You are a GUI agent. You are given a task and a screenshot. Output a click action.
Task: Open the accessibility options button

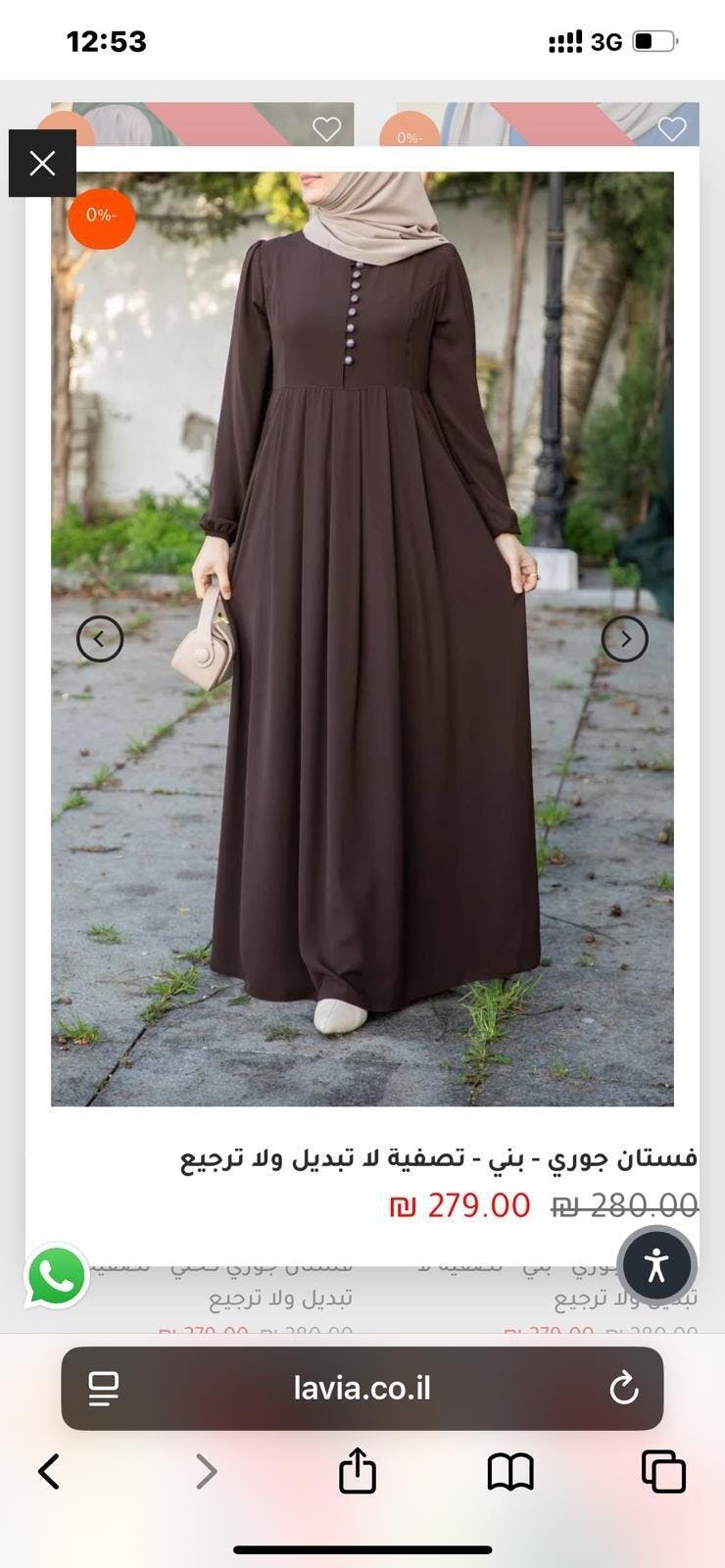tap(656, 1265)
